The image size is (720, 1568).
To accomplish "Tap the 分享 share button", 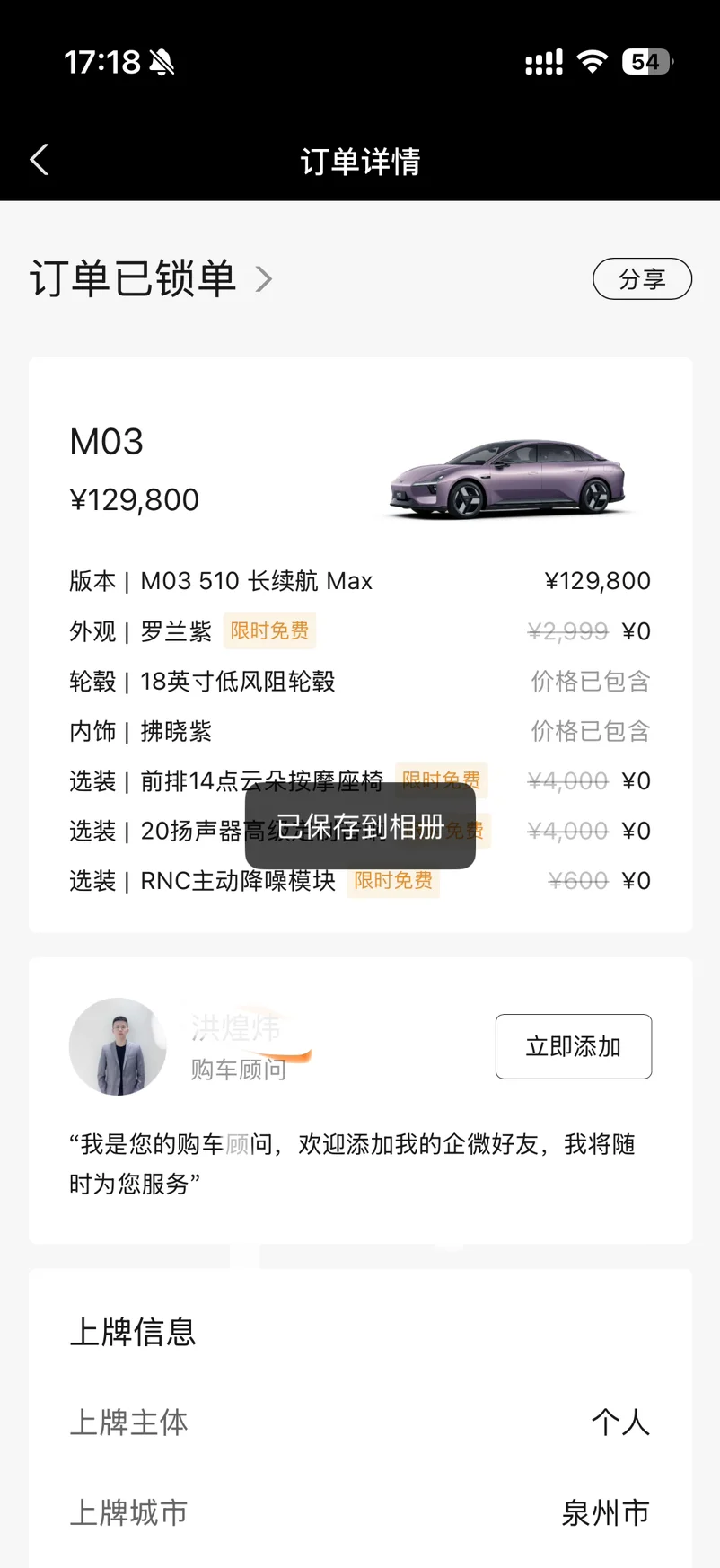I will pyautogui.click(x=642, y=279).
